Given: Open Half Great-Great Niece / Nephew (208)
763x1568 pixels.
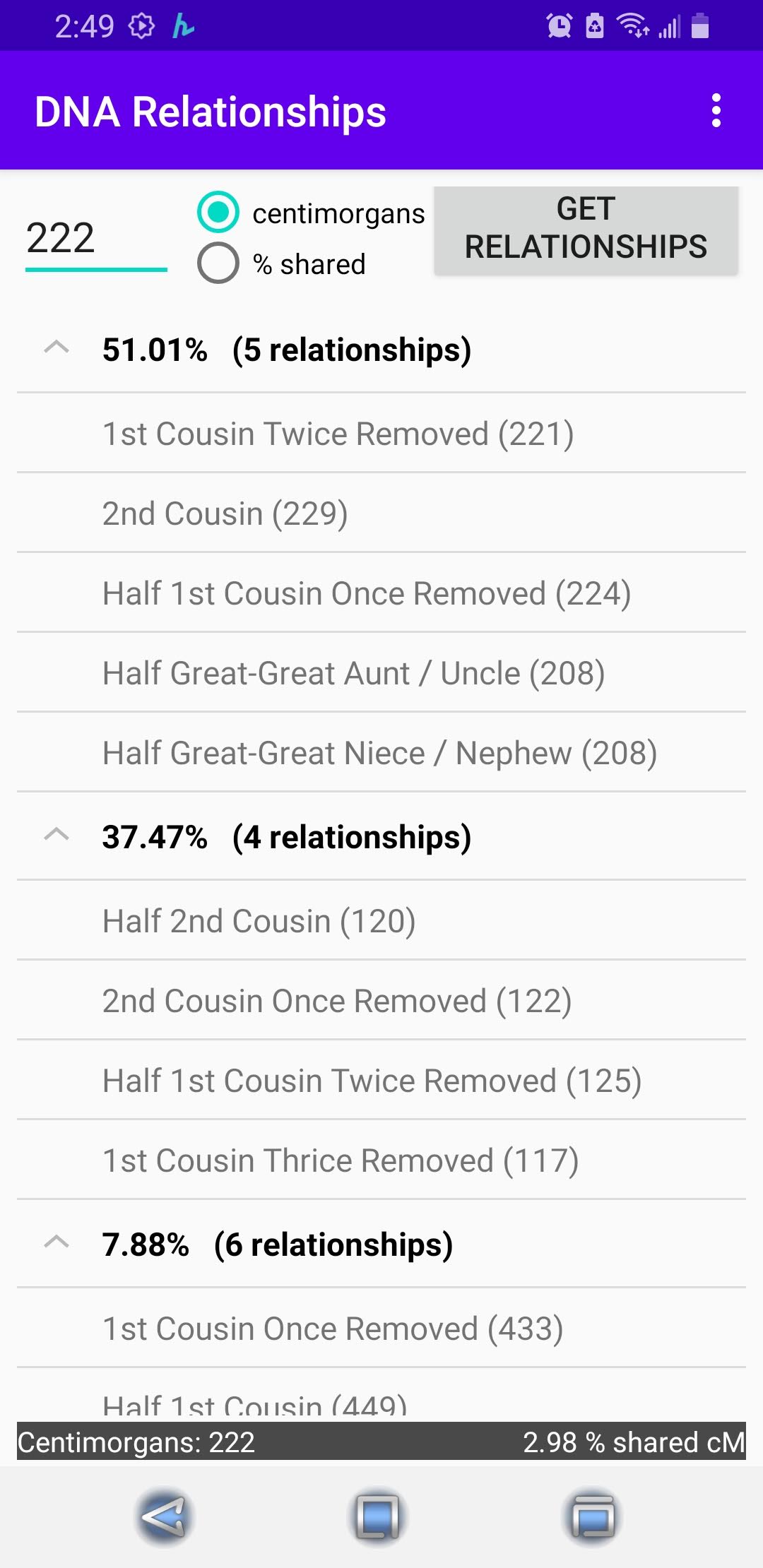Looking at the screenshot, I should point(379,752).
